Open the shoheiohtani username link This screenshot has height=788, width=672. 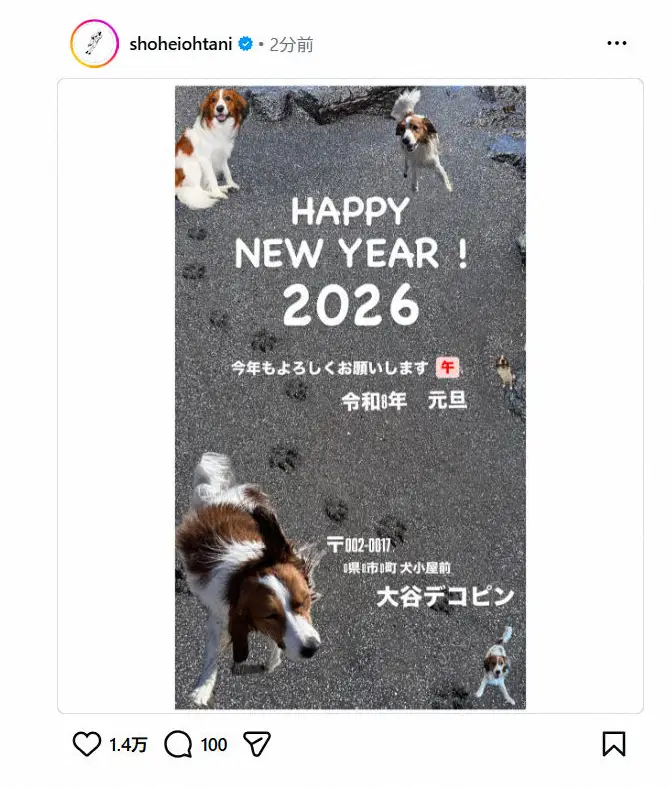click(x=181, y=44)
